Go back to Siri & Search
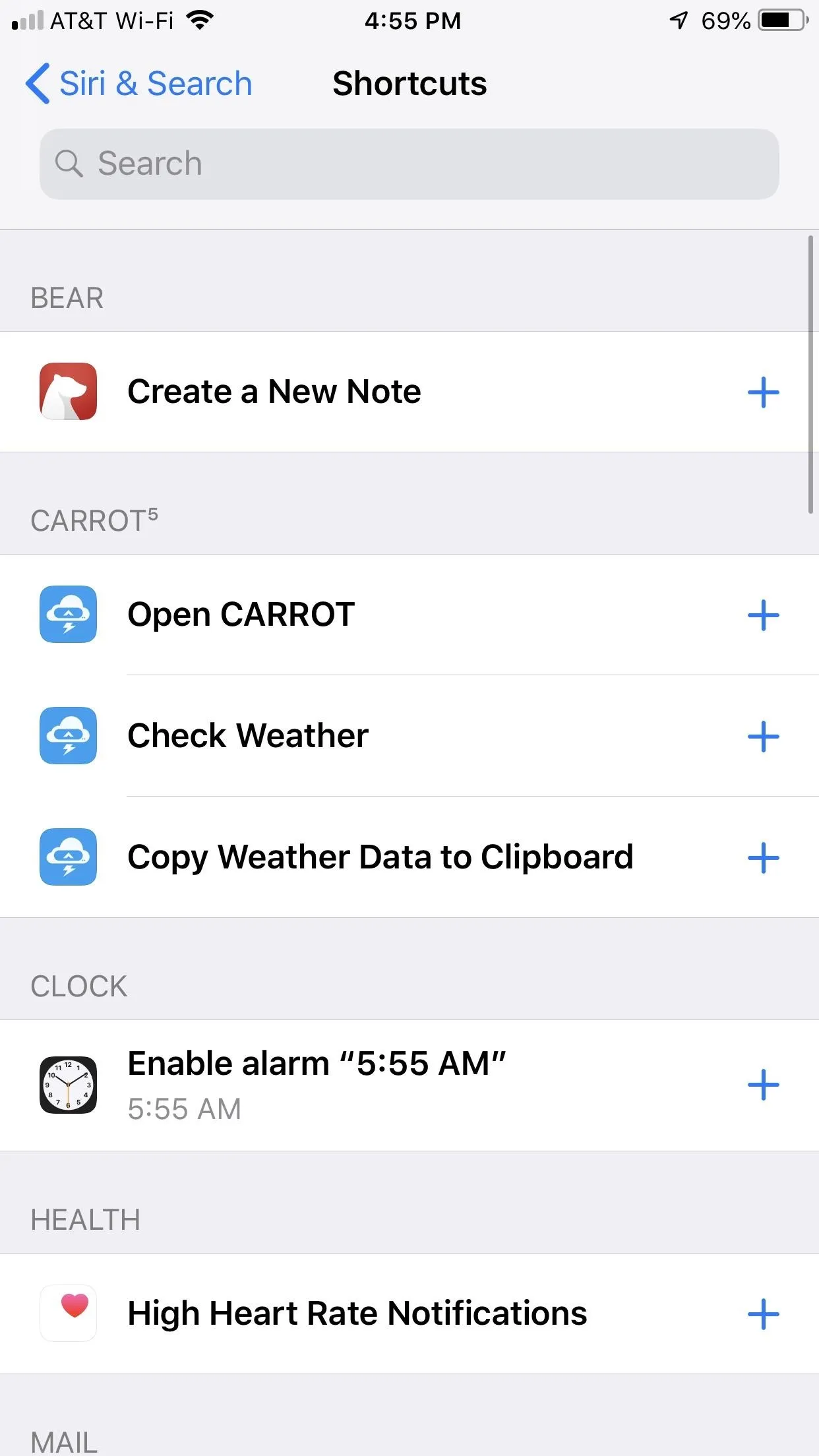819x1456 pixels. point(138,84)
